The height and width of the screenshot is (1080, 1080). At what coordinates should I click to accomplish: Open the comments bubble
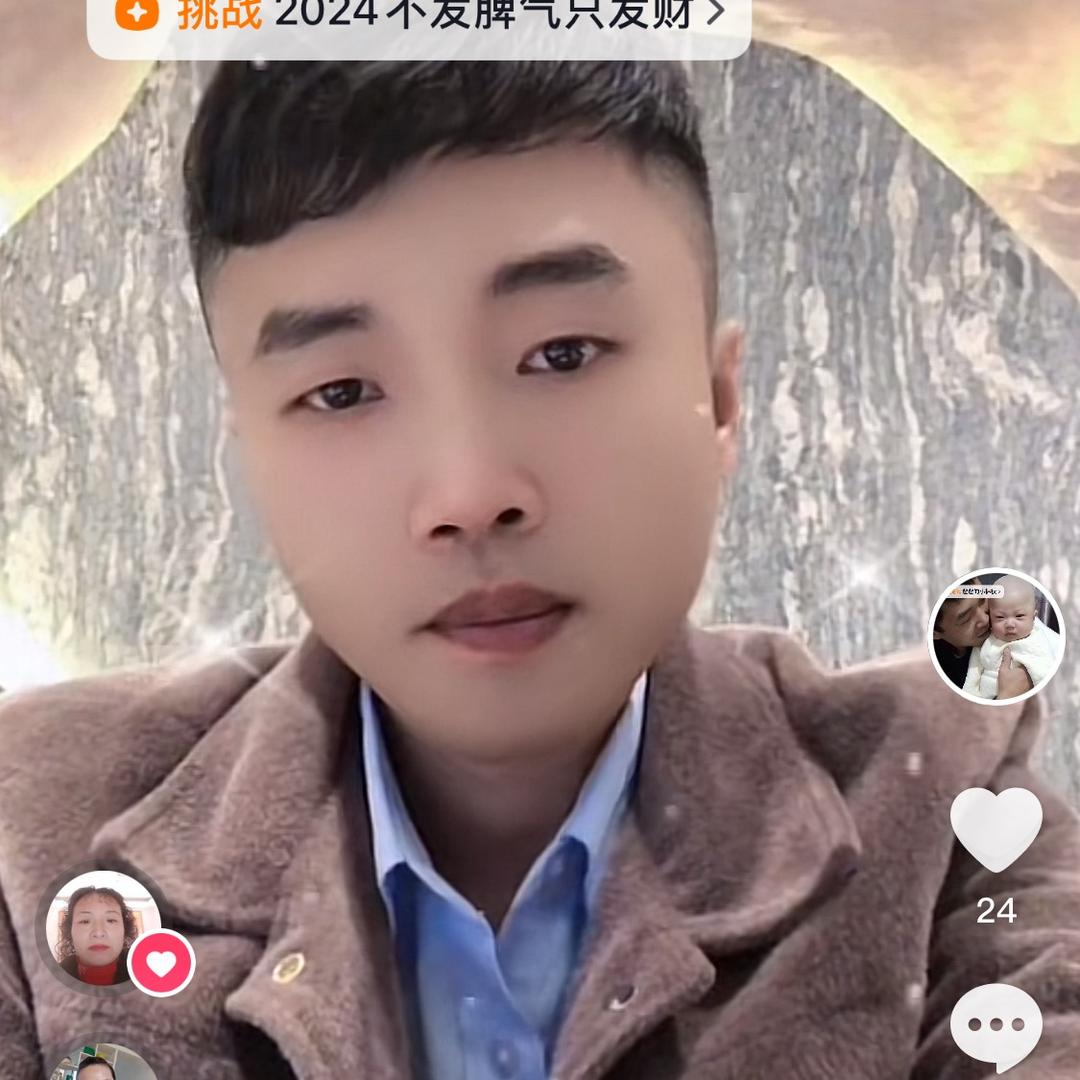[996, 1026]
